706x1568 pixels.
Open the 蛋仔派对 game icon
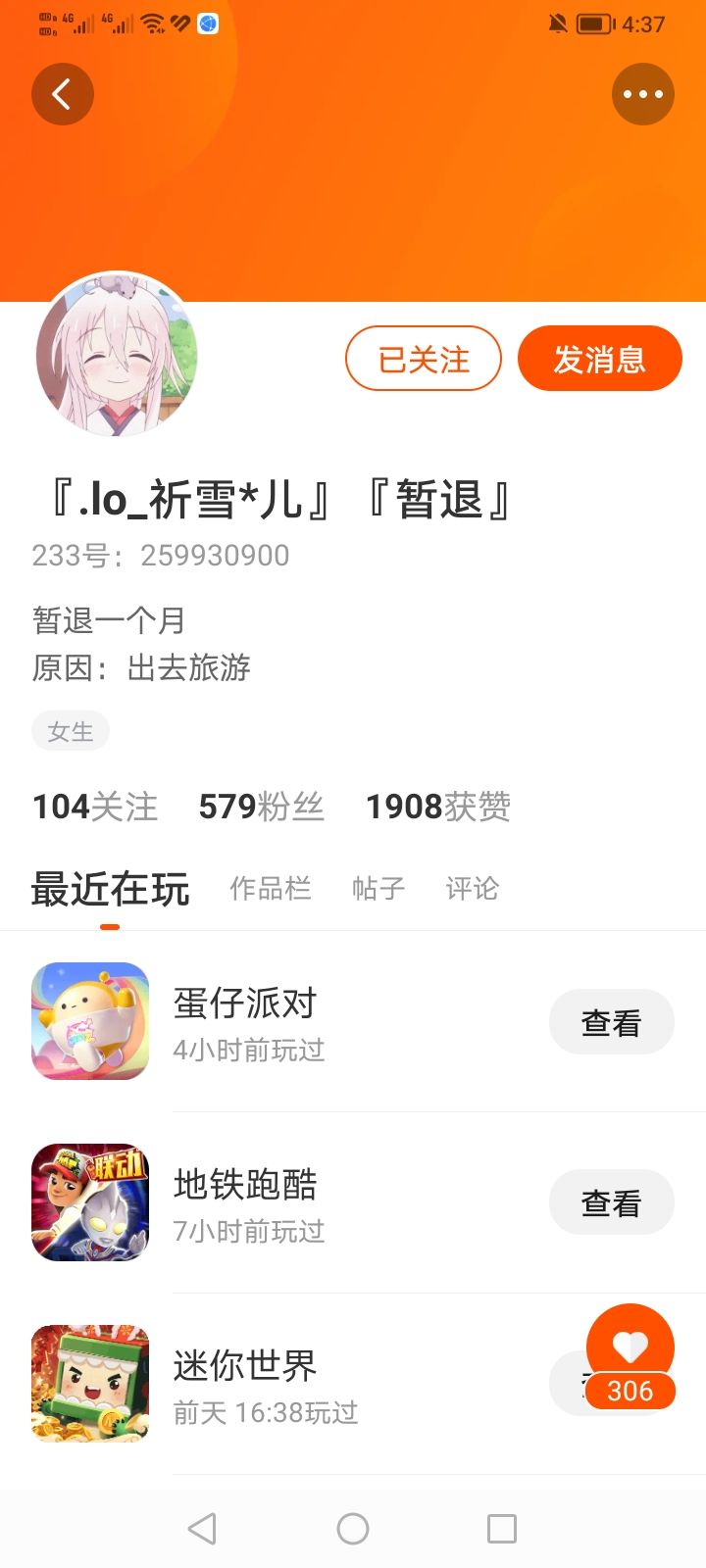click(90, 1021)
